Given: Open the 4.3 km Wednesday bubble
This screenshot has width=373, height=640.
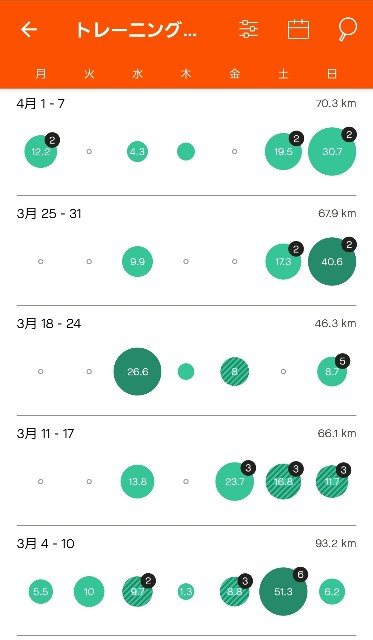Looking at the screenshot, I should click(138, 151).
